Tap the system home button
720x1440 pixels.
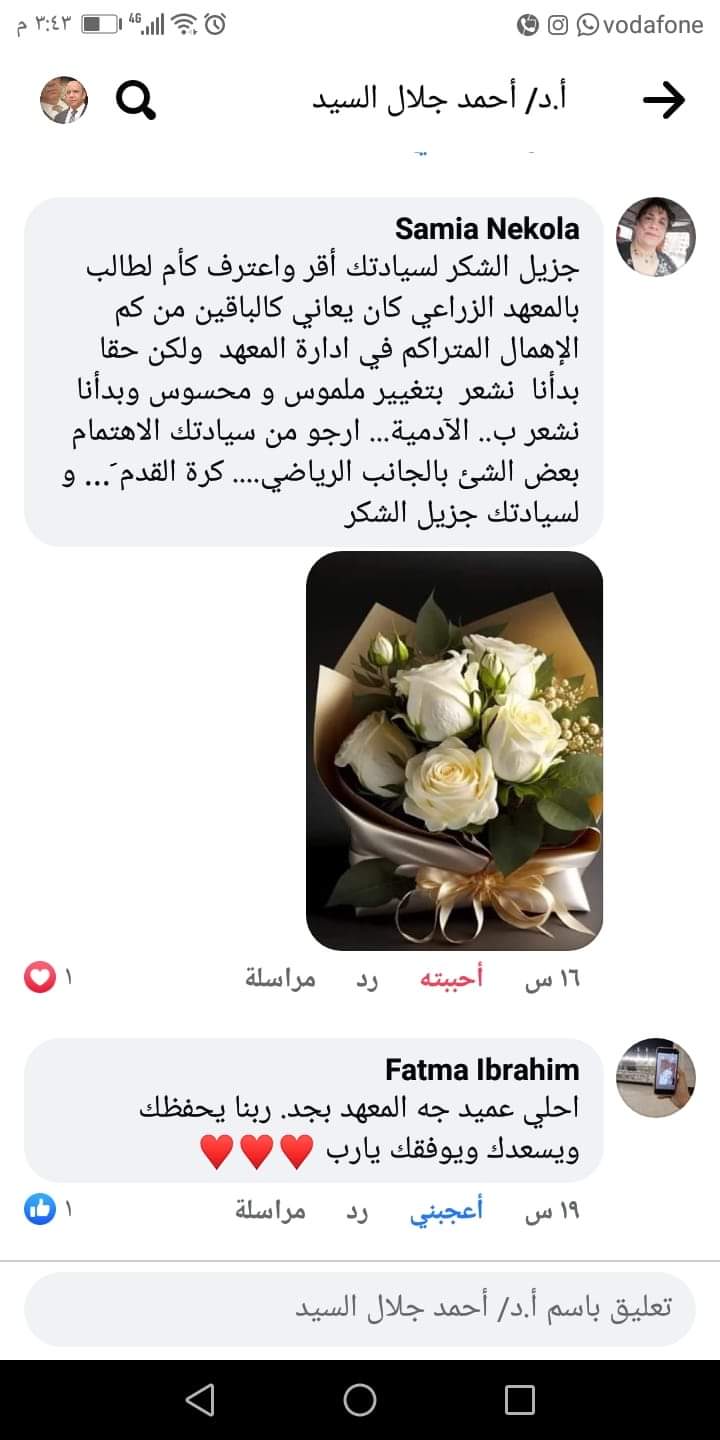click(360, 1400)
